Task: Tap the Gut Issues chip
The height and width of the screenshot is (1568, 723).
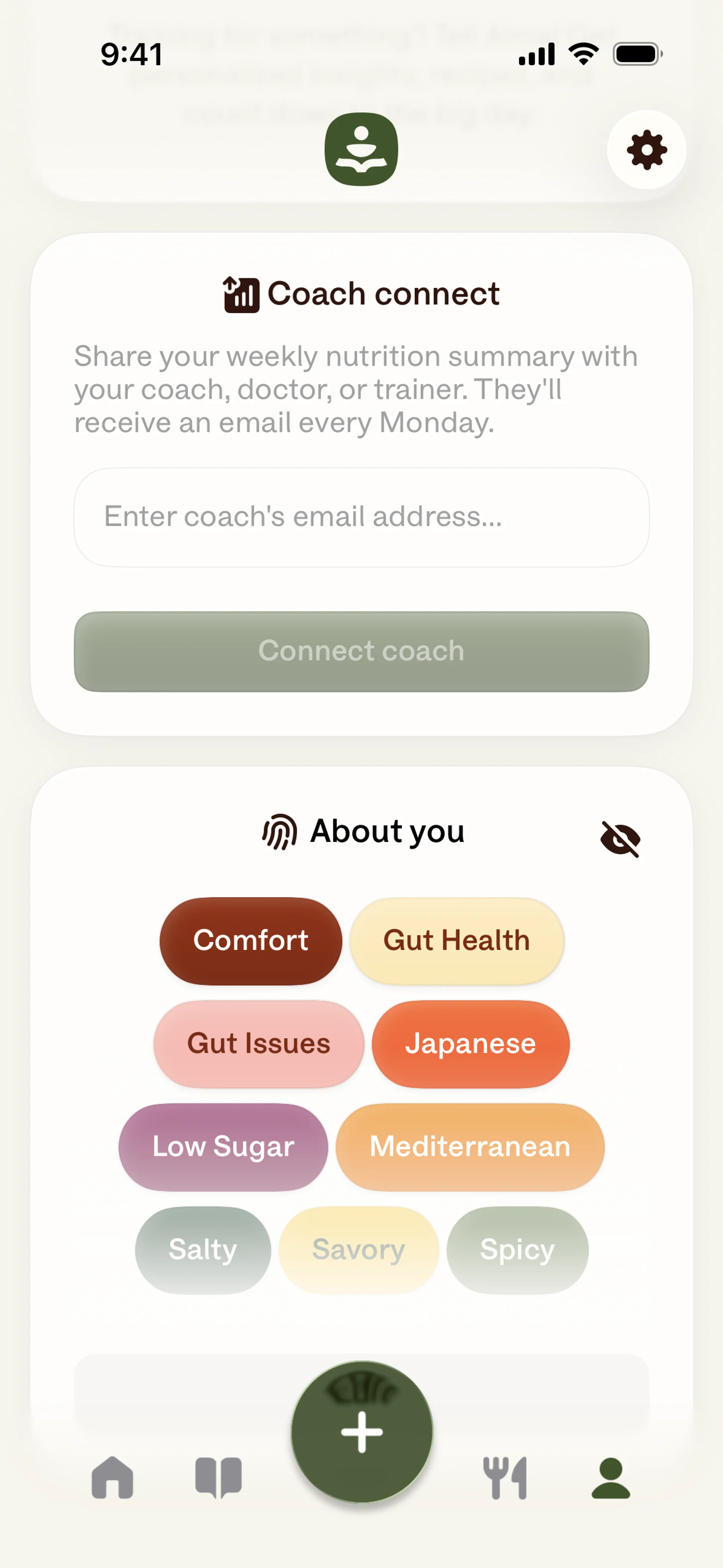Action: 259,1043
